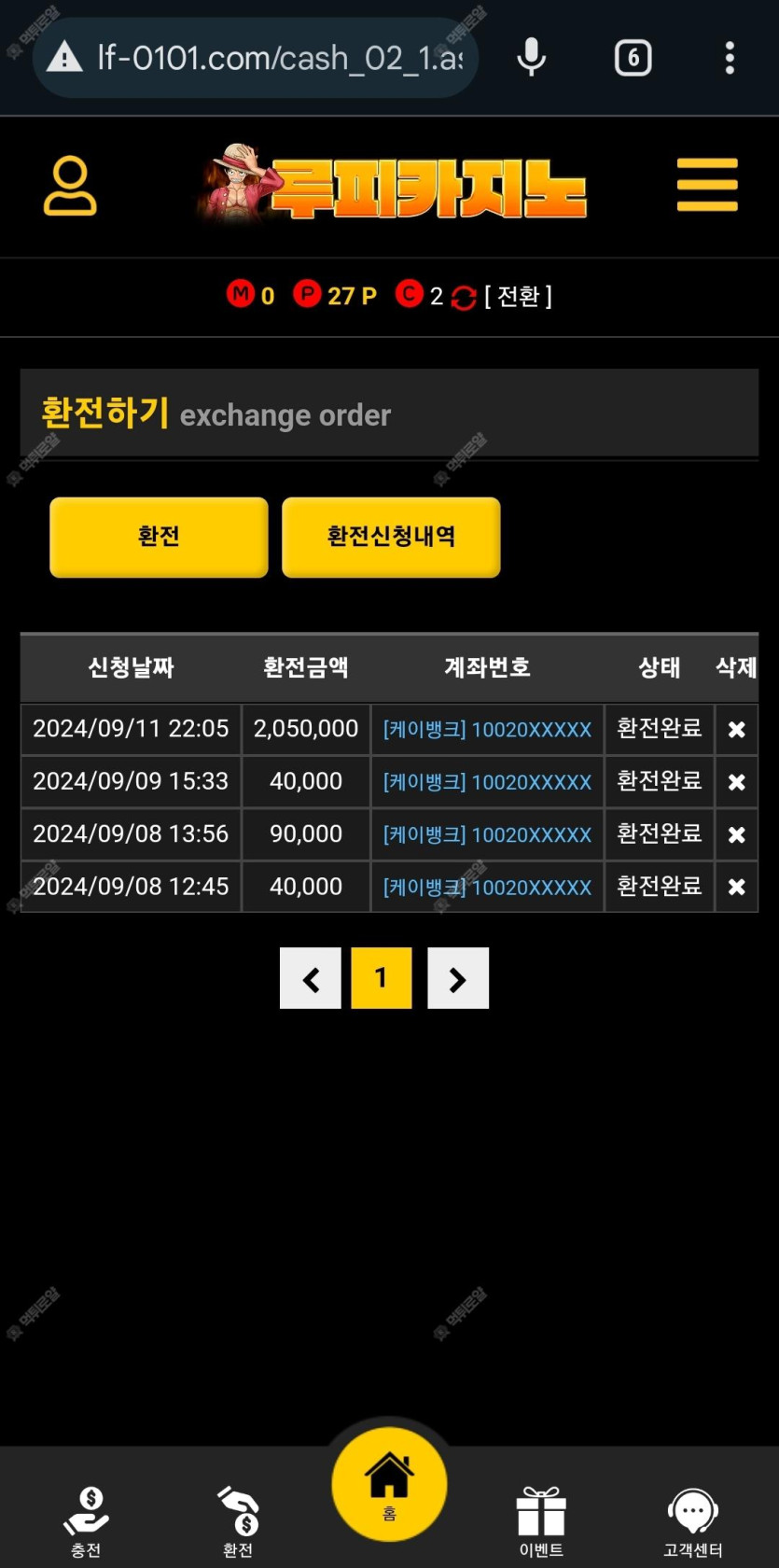This screenshot has height=1568, width=779.
Task: Select the 환전 yellow button
Action: 159,537
